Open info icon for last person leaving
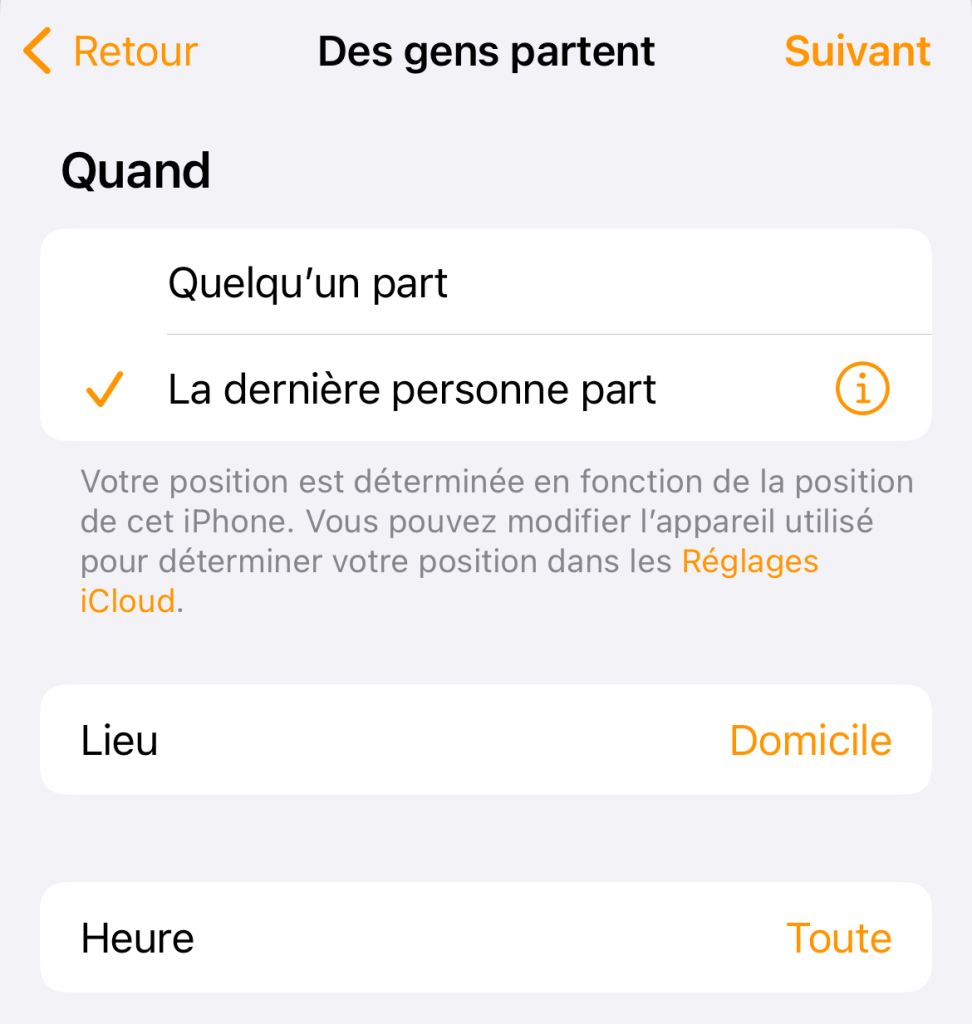Viewport: 972px width, 1024px height. click(x=861, y=390)
